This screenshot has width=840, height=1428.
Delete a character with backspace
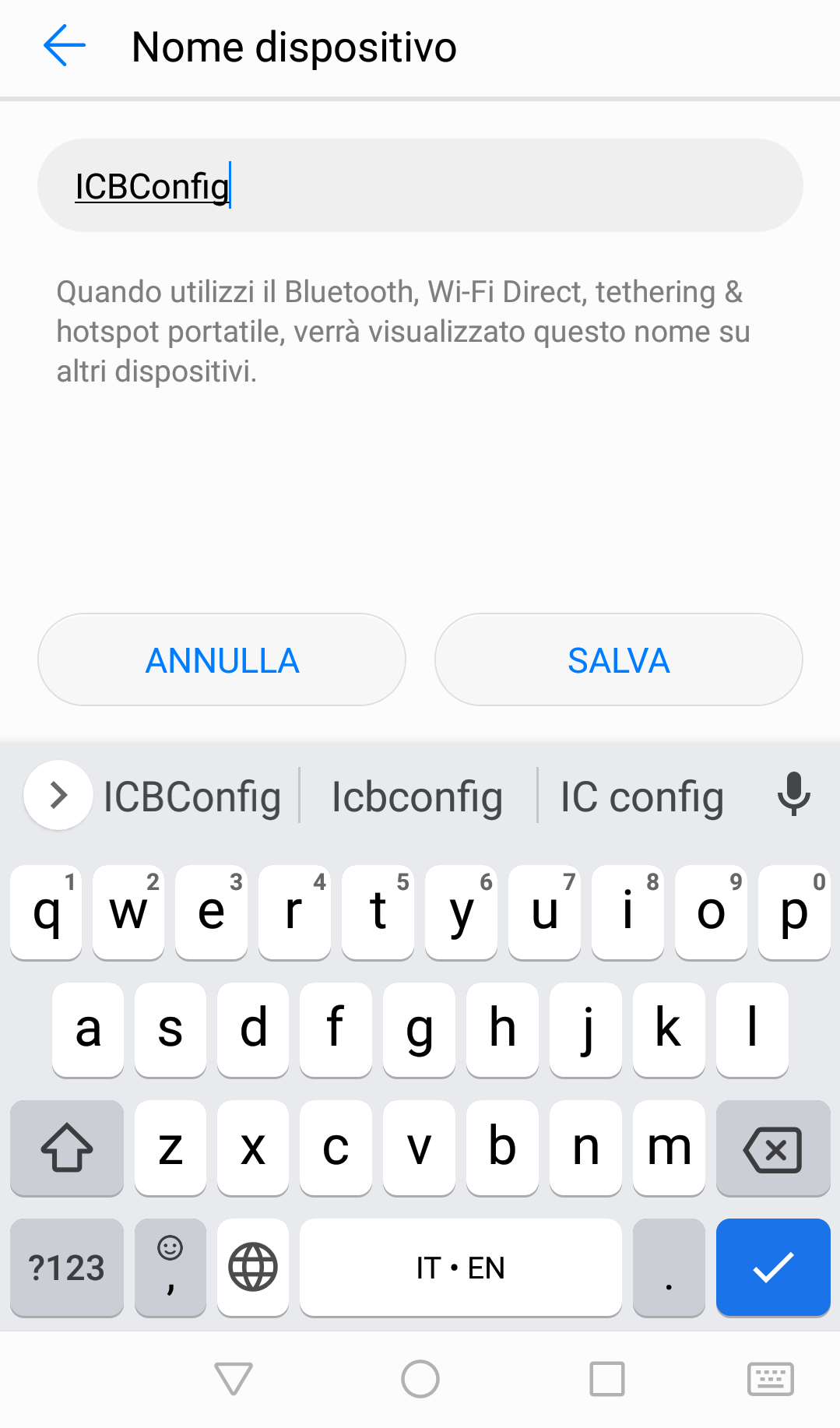772,1148
